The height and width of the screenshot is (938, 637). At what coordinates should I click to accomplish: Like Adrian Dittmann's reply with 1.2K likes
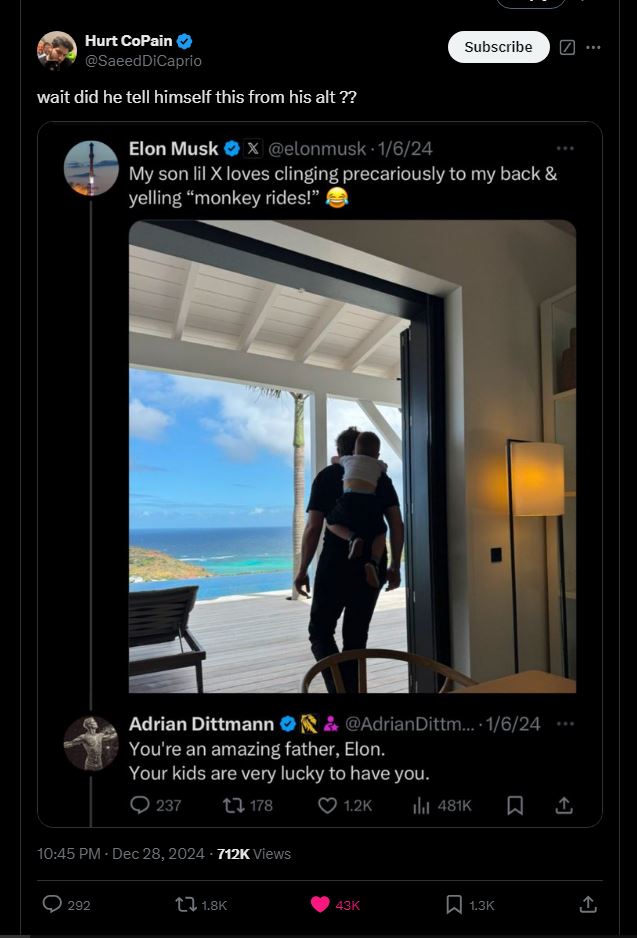click(345, 805)
